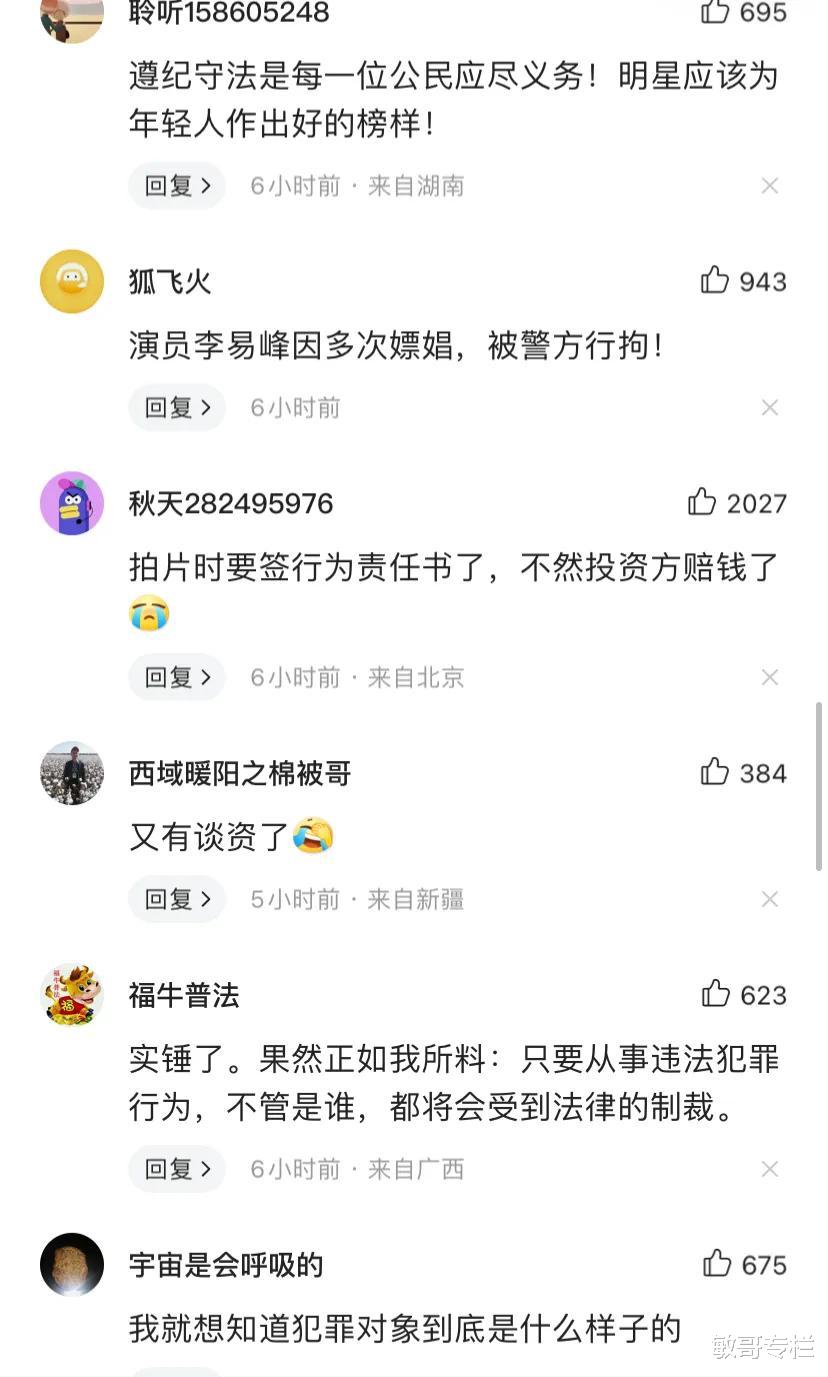The height and width of the screenshot is (1377, 828).
Task: Select the crying emoji in 秋天's comment
Action: (150, 613)
